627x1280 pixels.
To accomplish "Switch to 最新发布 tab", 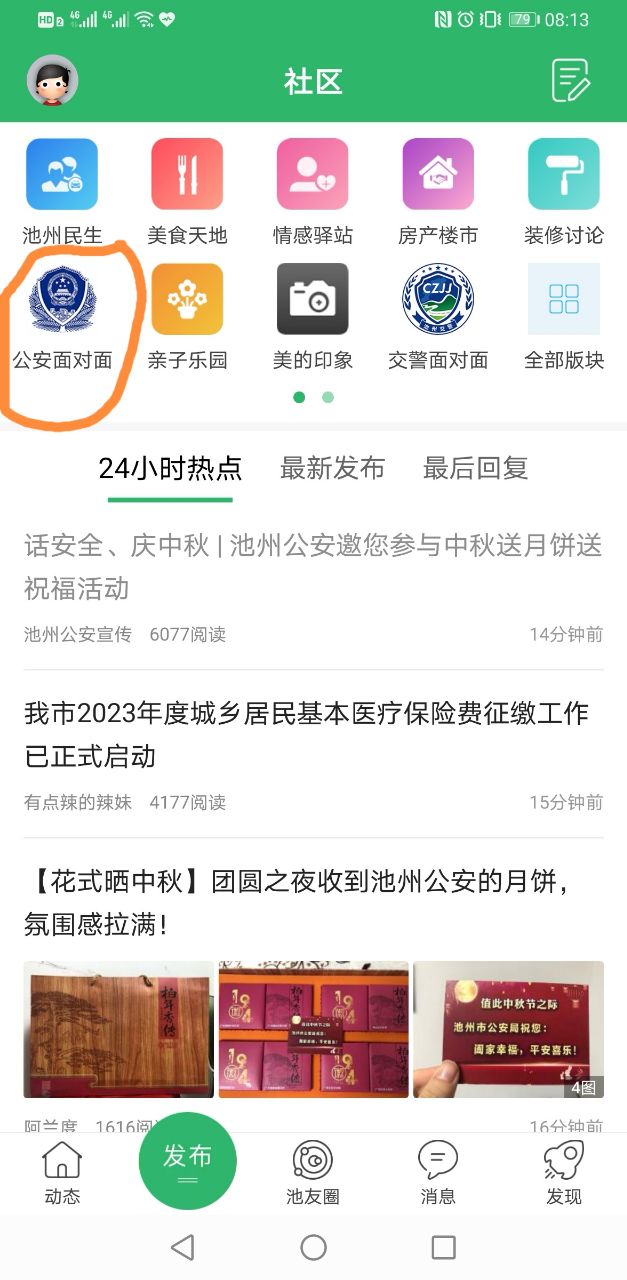I will [x=332, y=468].
